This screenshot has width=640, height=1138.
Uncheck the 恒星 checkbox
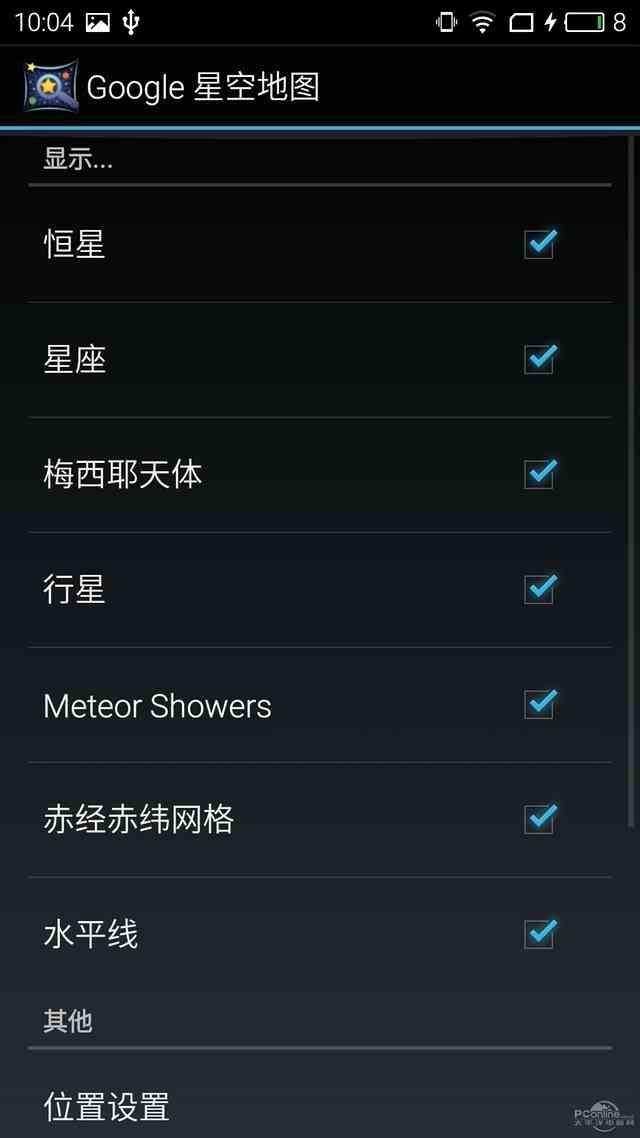(x=539, y=244)
